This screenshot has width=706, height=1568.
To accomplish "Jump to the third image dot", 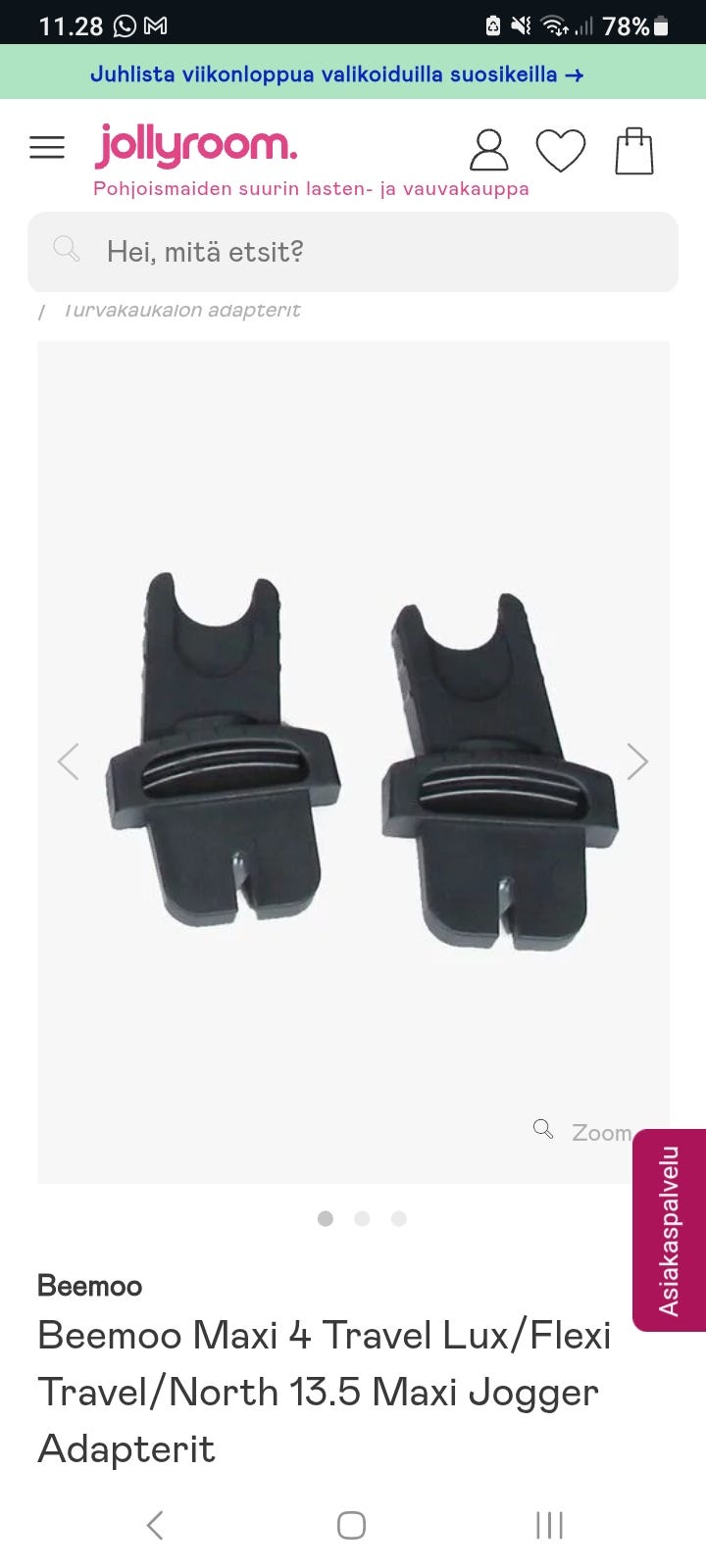I will click(398, 1218).
